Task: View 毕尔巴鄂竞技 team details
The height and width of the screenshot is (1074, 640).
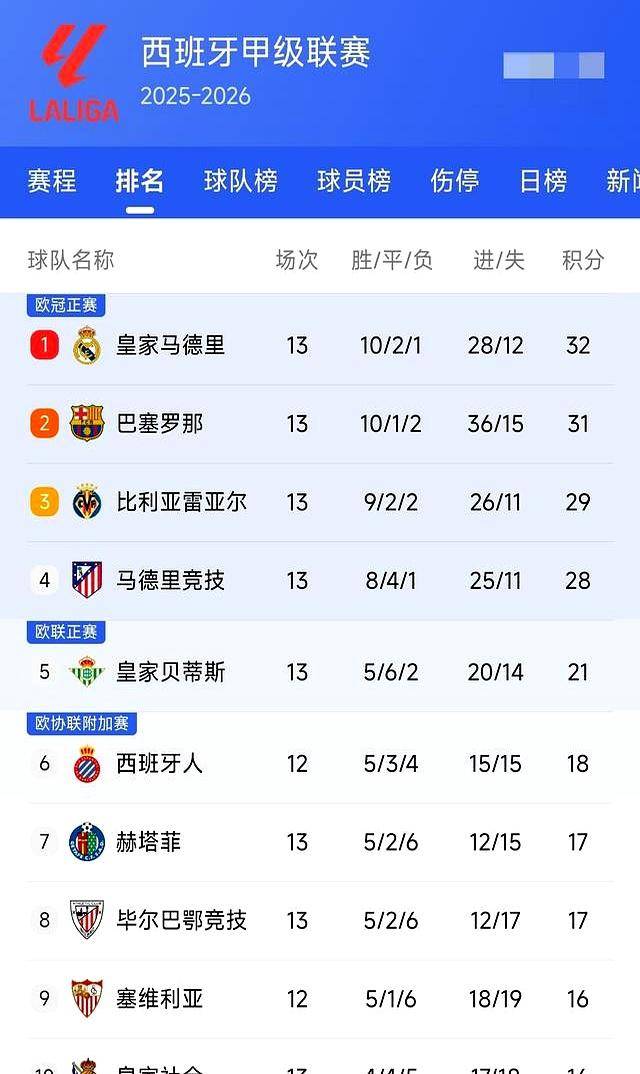Action: point(182,920)
